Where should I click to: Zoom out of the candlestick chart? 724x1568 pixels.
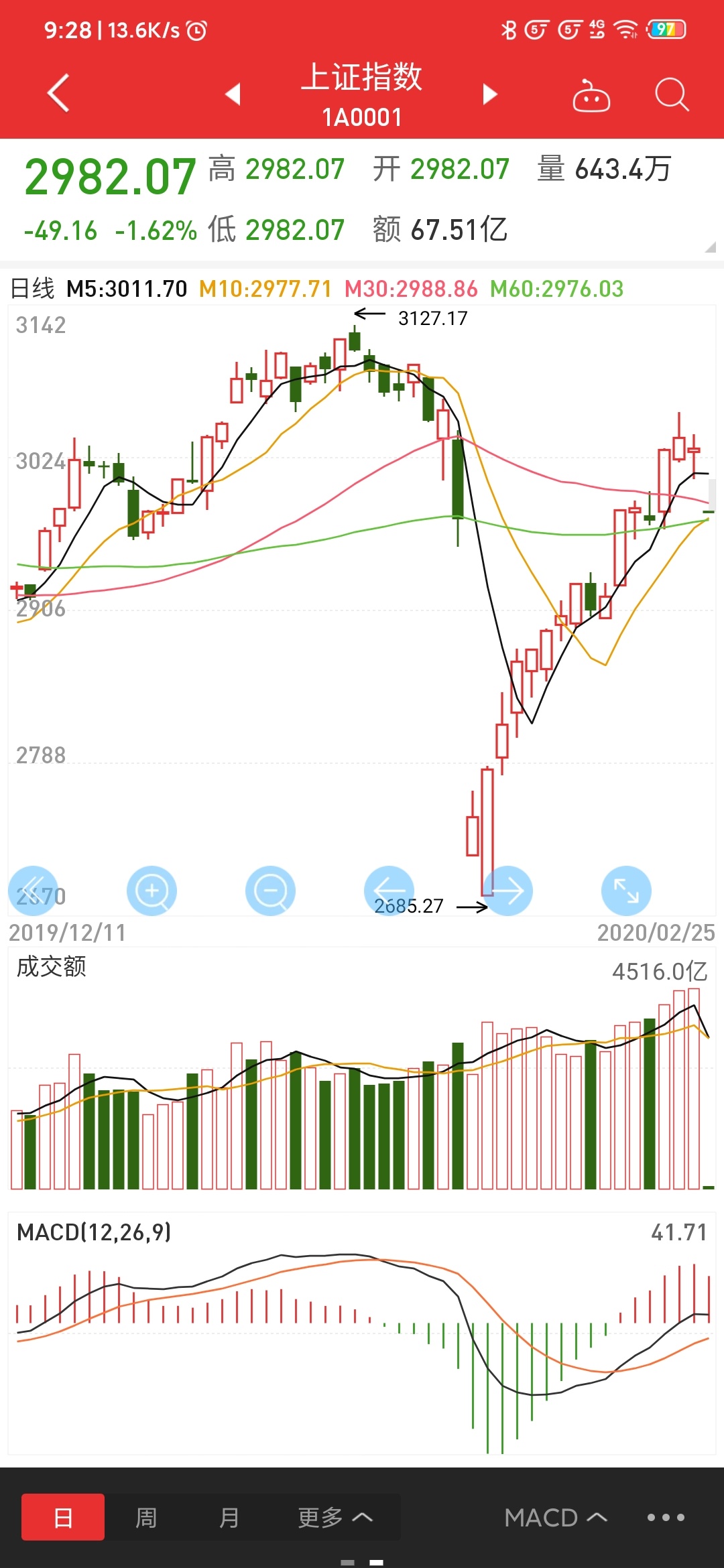point(270,891)
